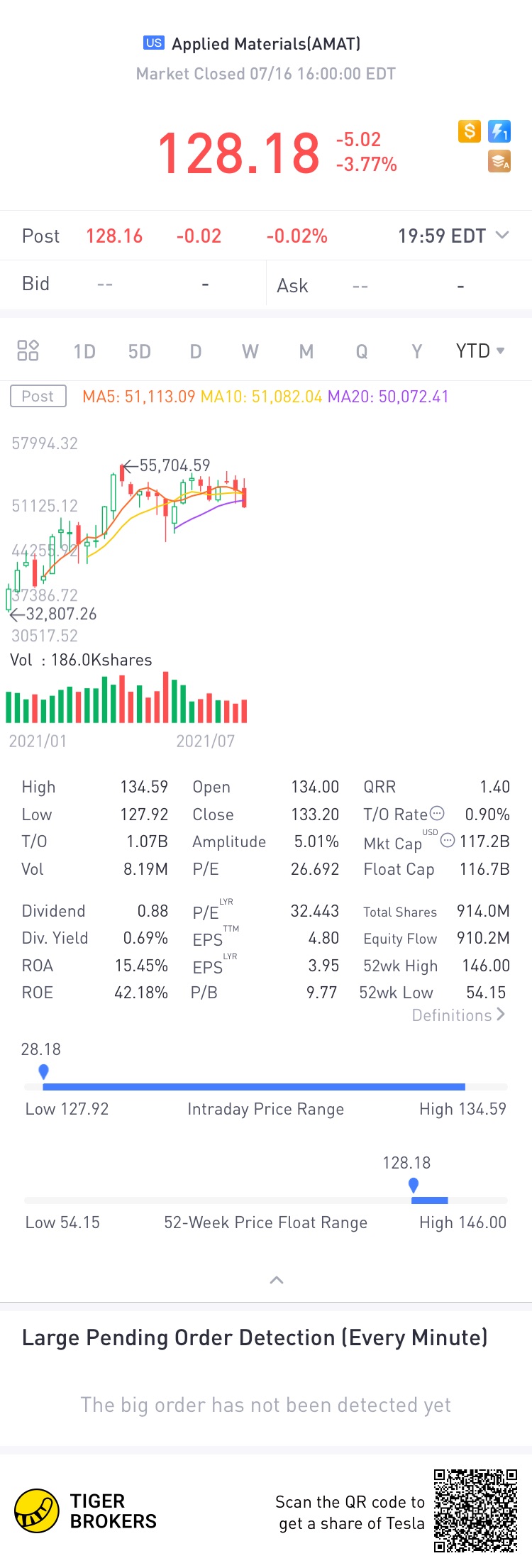Expand the post-market 19:59 EDT dropdown

(501, 236)
